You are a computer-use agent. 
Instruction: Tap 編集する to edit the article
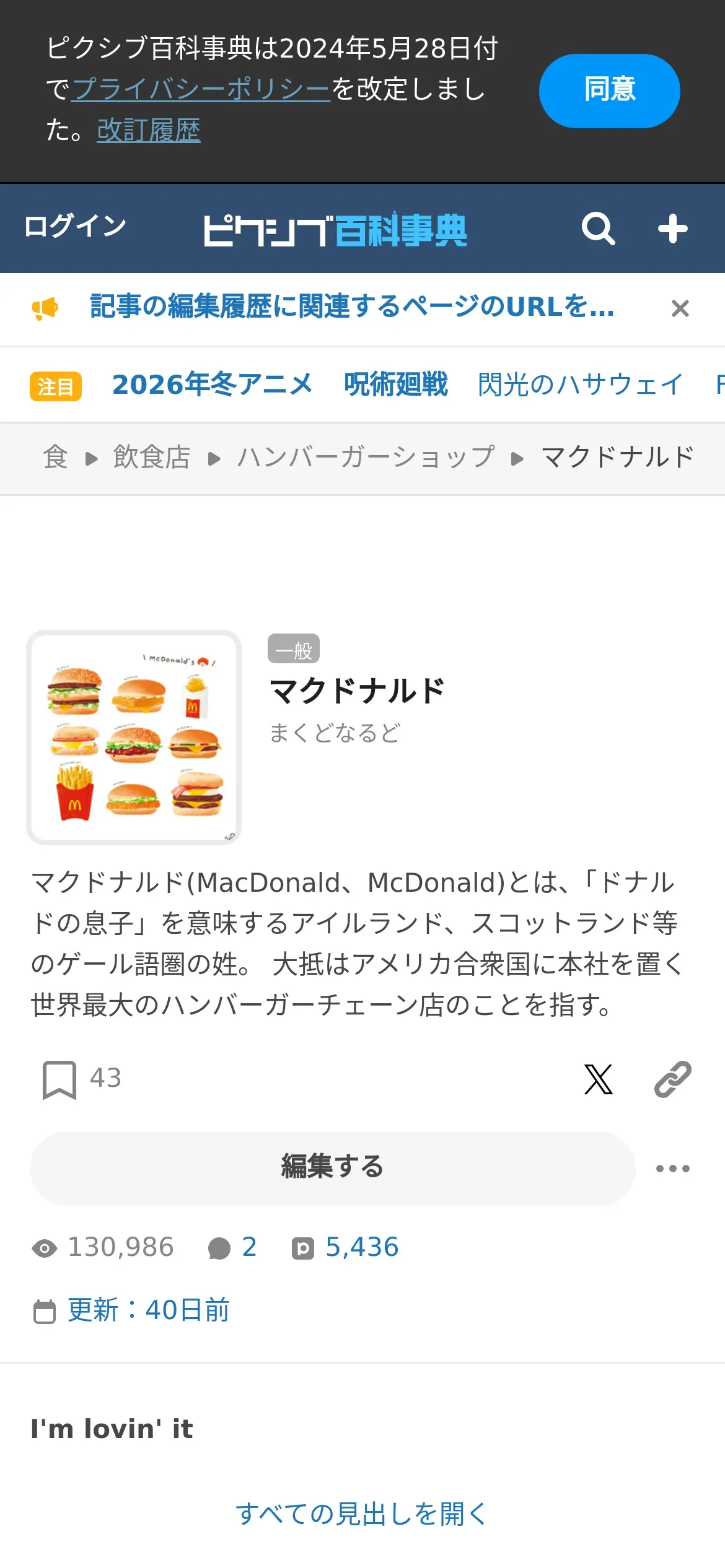click(332, 1168)
